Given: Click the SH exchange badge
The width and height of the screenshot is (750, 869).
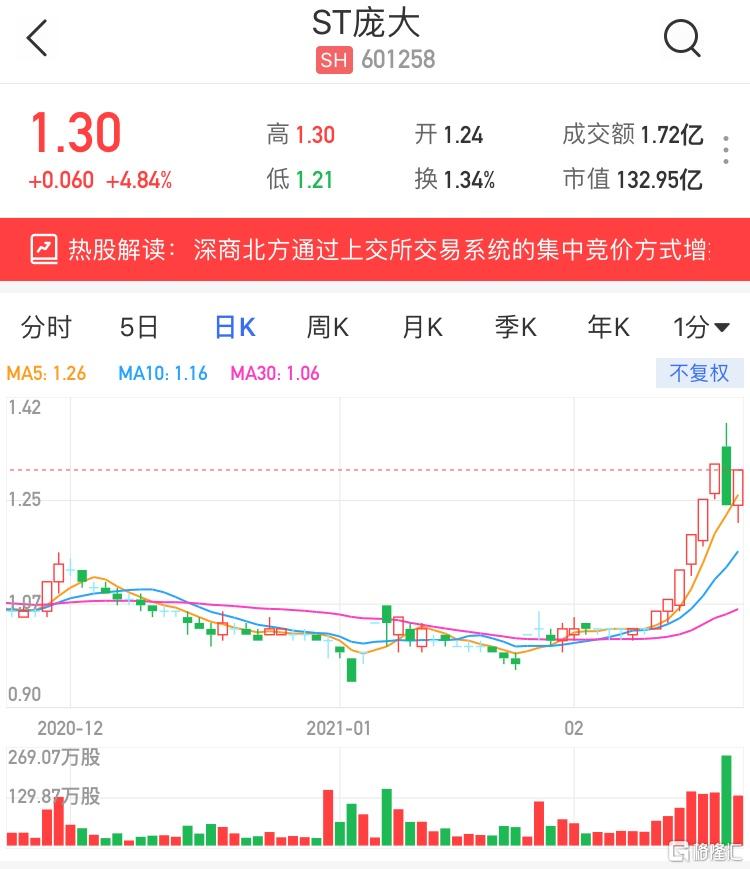Looking at the screenshot, I should point(334,60).
